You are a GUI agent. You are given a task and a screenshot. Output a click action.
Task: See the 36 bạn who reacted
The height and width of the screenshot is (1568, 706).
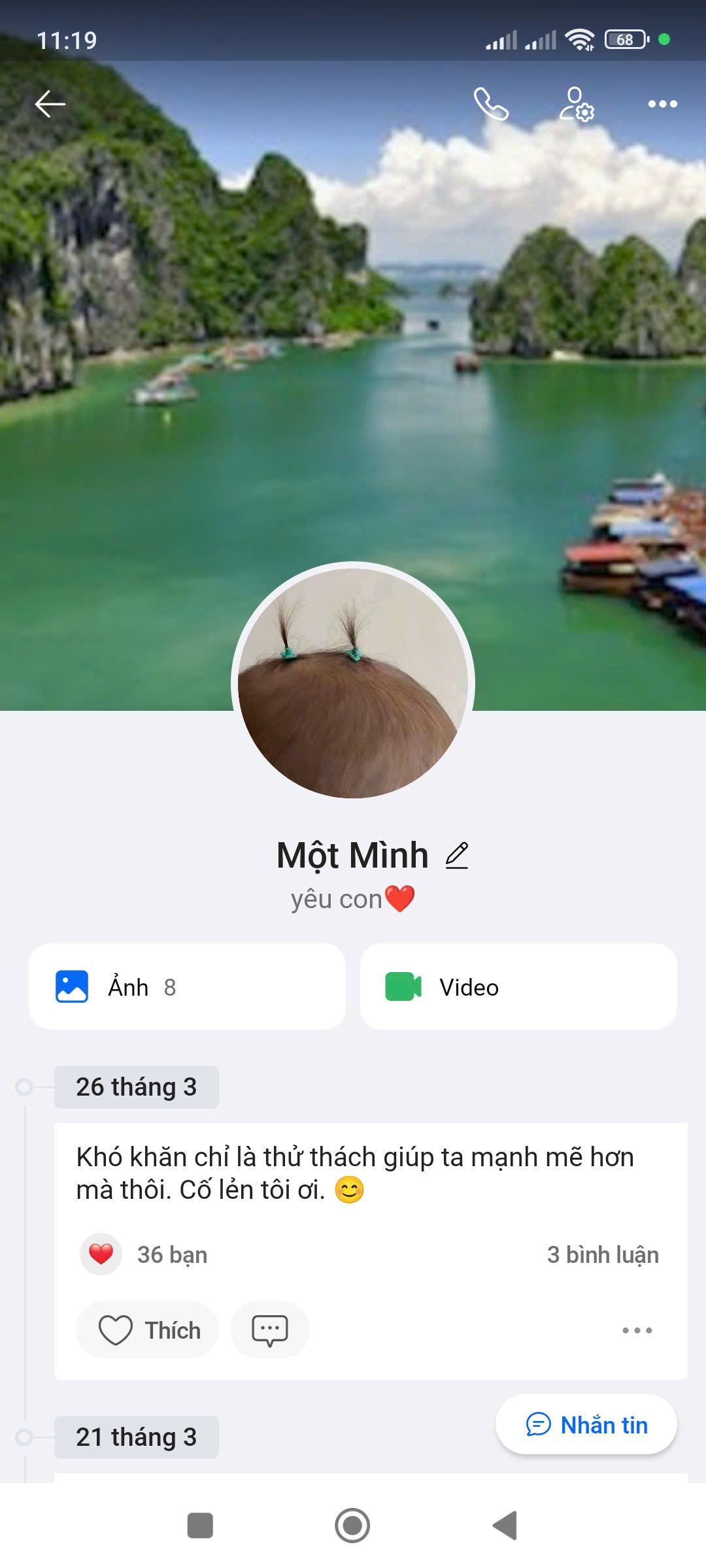(x=171, y=1254)
